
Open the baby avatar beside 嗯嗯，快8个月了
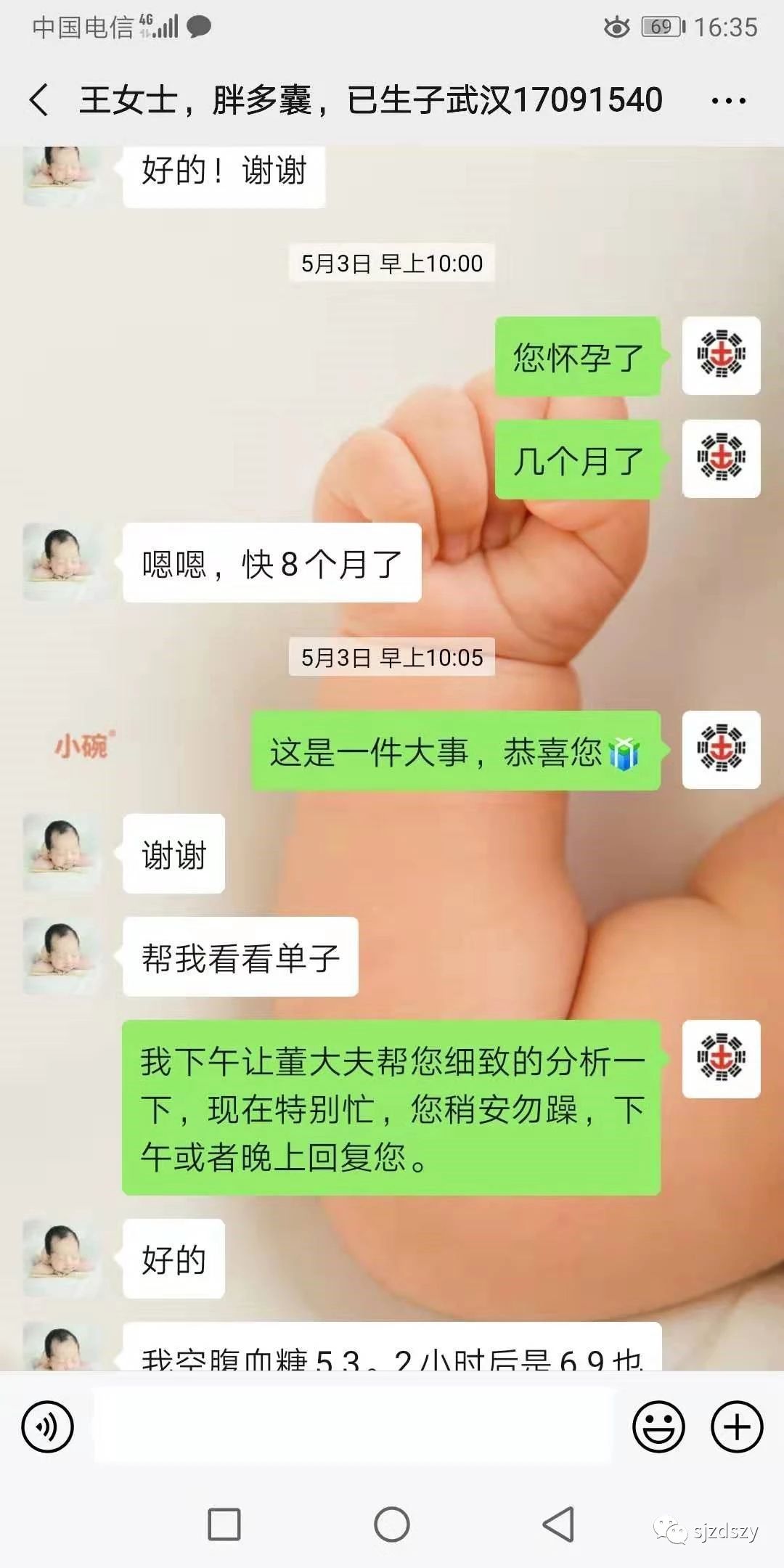tap(62, 562)
